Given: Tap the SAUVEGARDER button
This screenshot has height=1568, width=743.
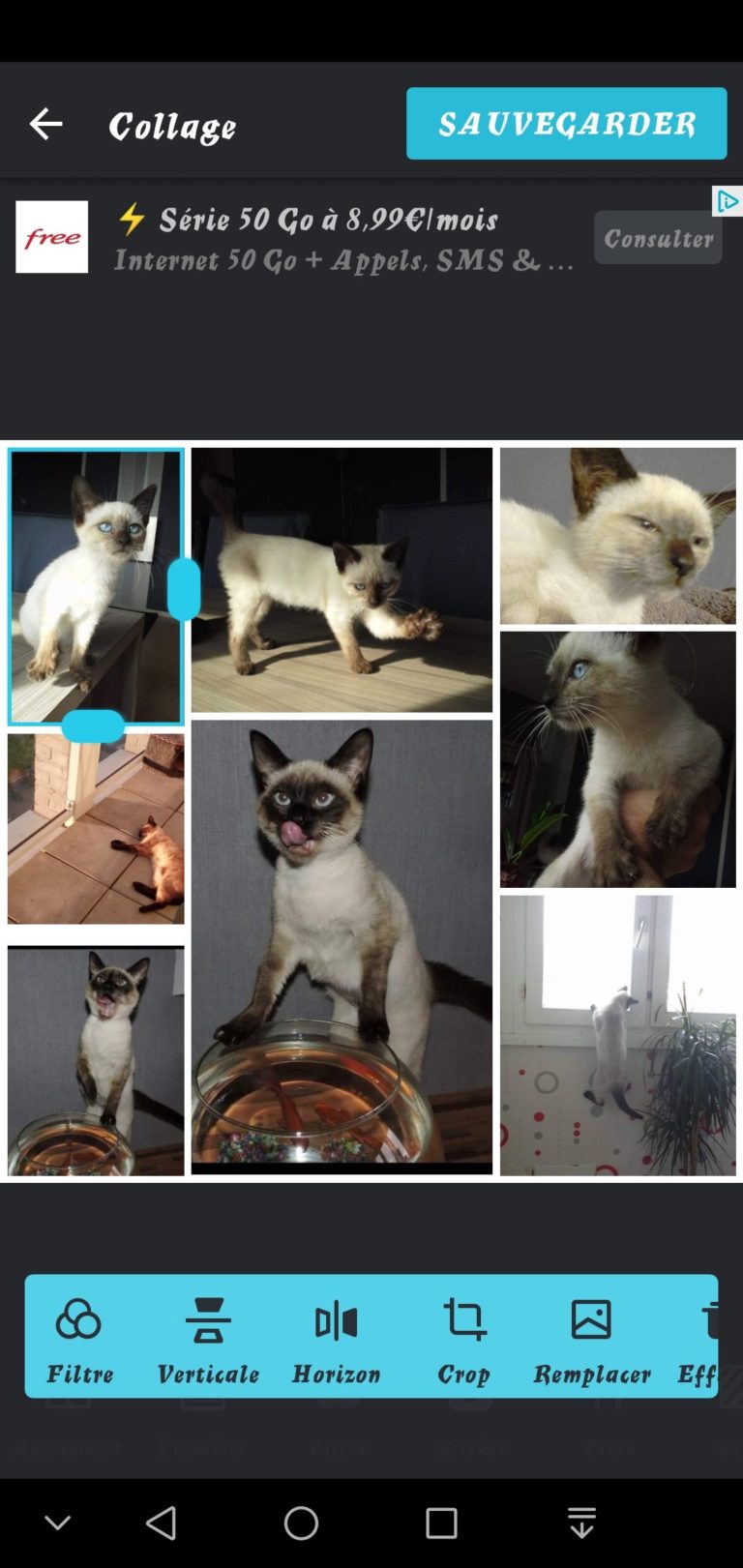Looking at the screenshot, I should pos(566,123).
